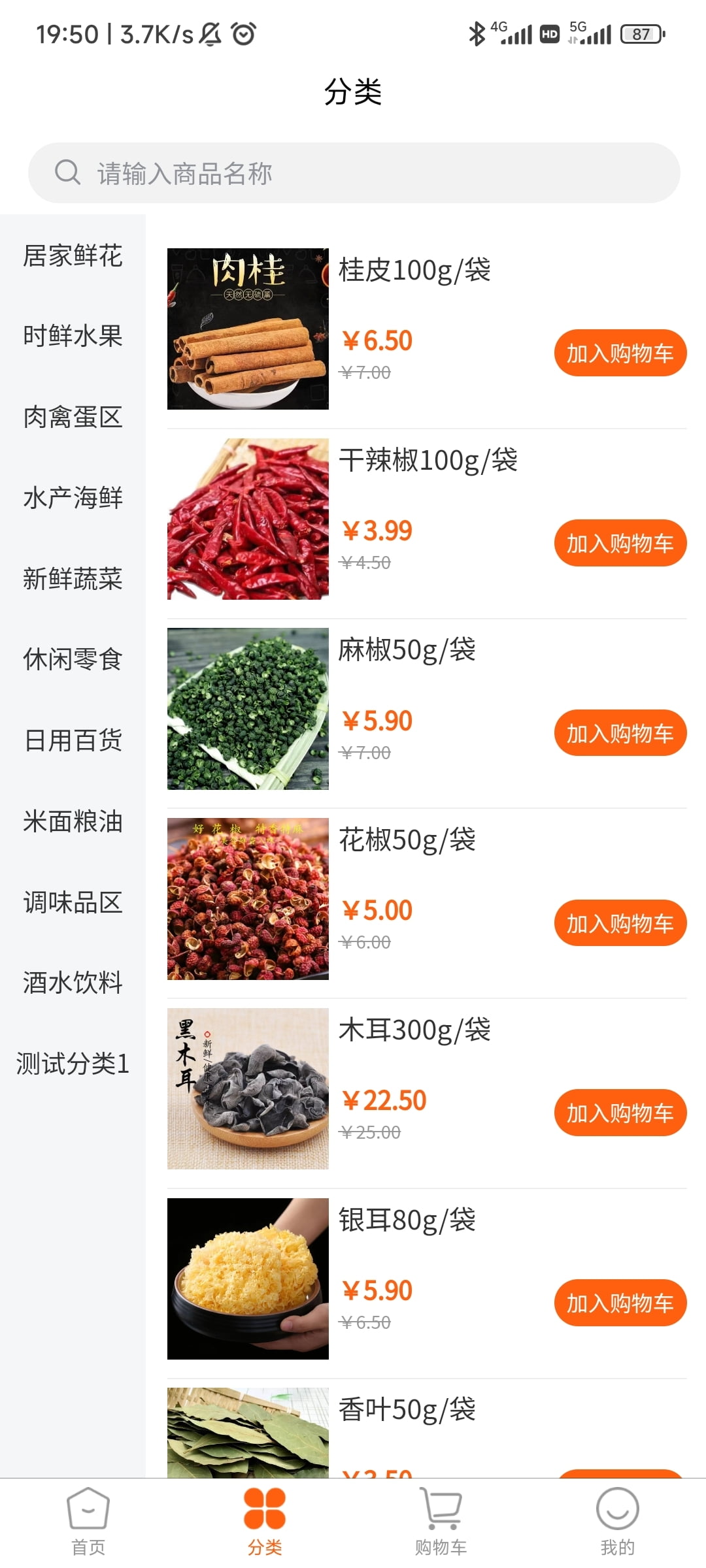Add 银耳80g/袋 to the cart
The height and width of the screenshot is (1568, 706).
(x=620, y=1303)
